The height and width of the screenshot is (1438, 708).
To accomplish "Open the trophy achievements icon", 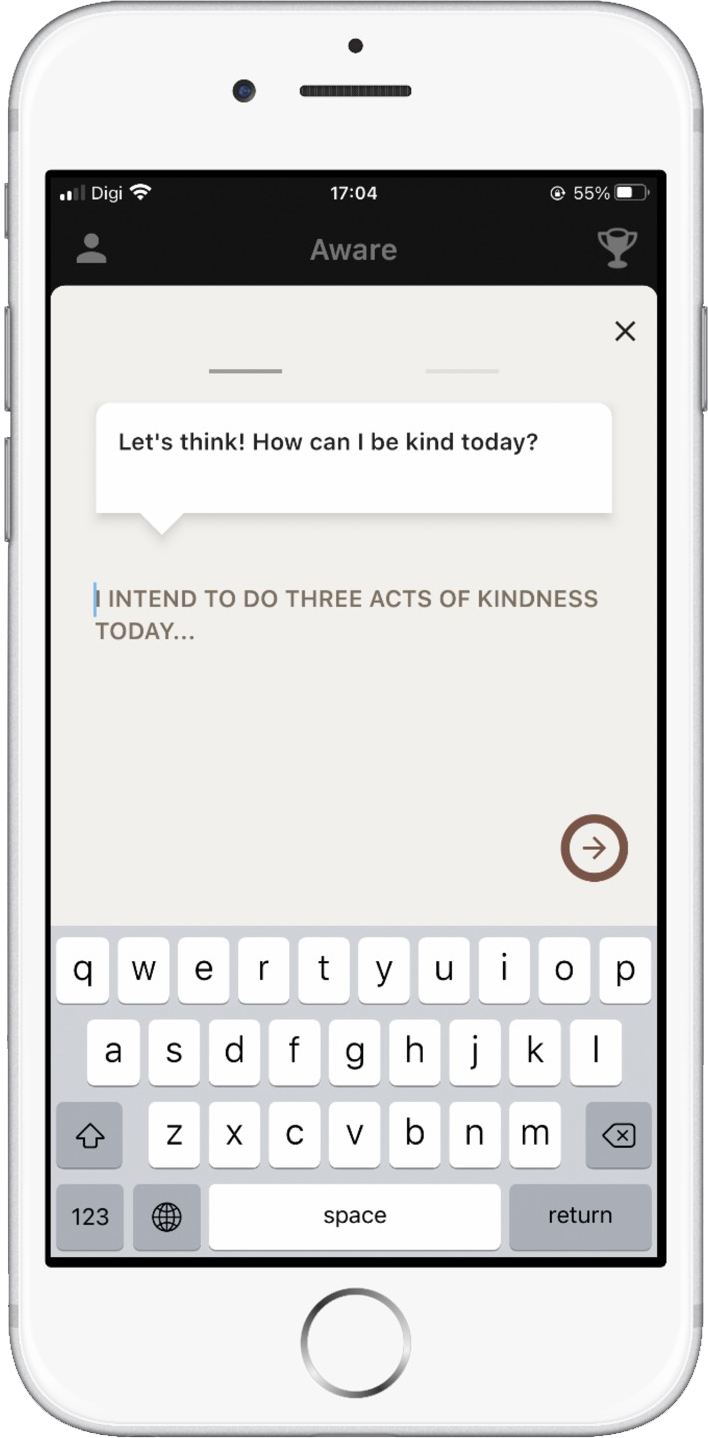I will (617, 249).
